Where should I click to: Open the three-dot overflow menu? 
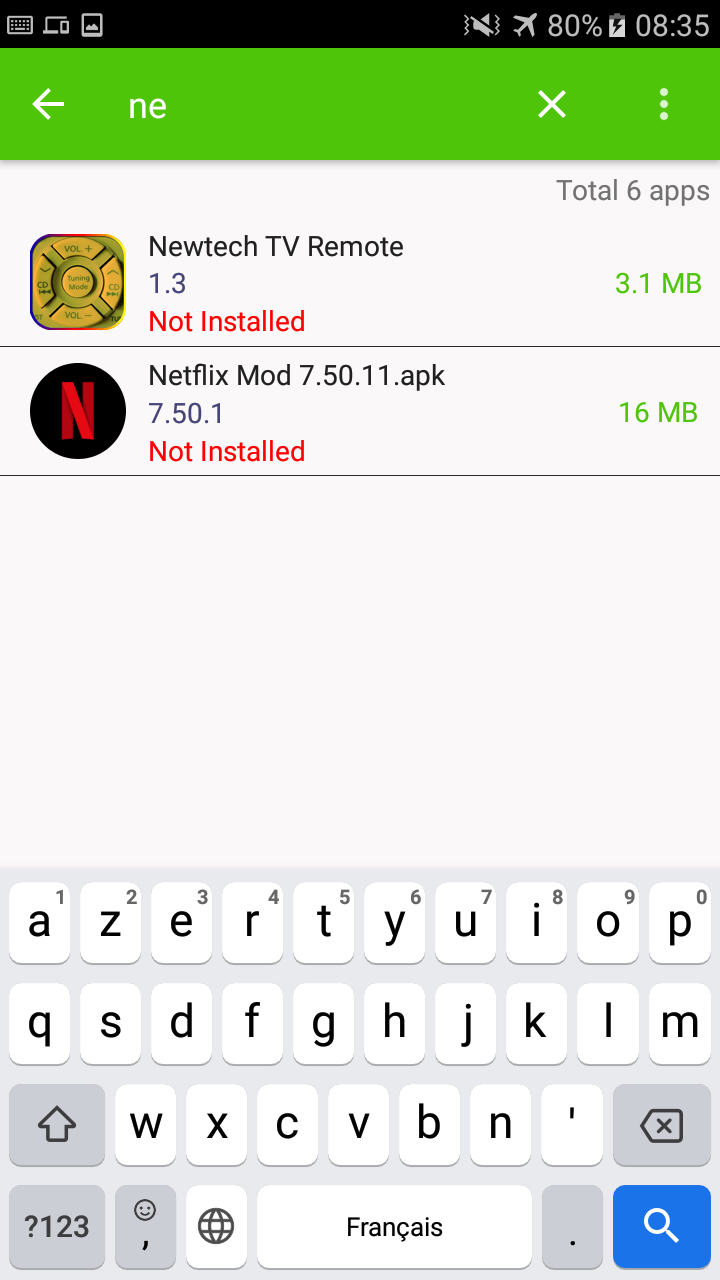(x=663, y=103)
